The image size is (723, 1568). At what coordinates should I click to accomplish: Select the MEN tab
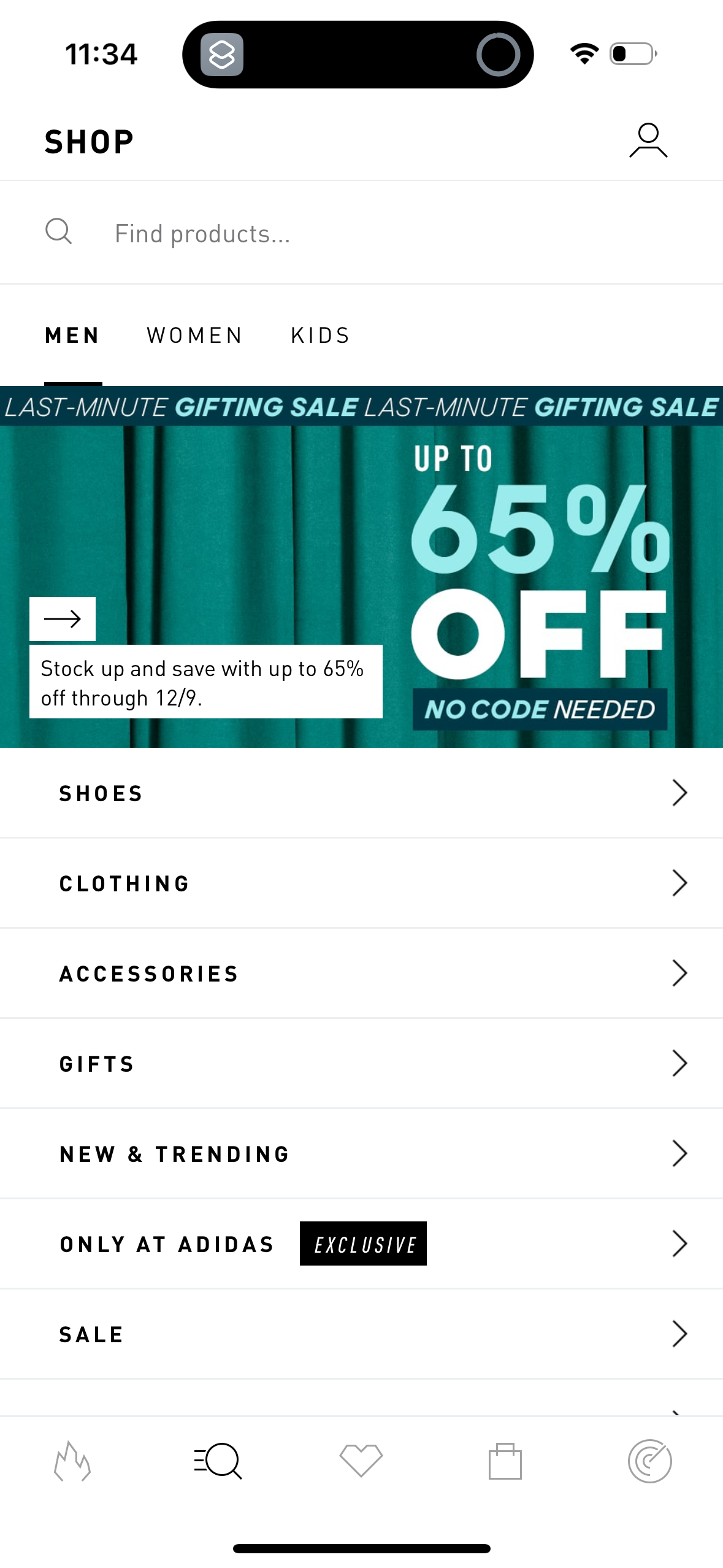(x=72, y=334)
